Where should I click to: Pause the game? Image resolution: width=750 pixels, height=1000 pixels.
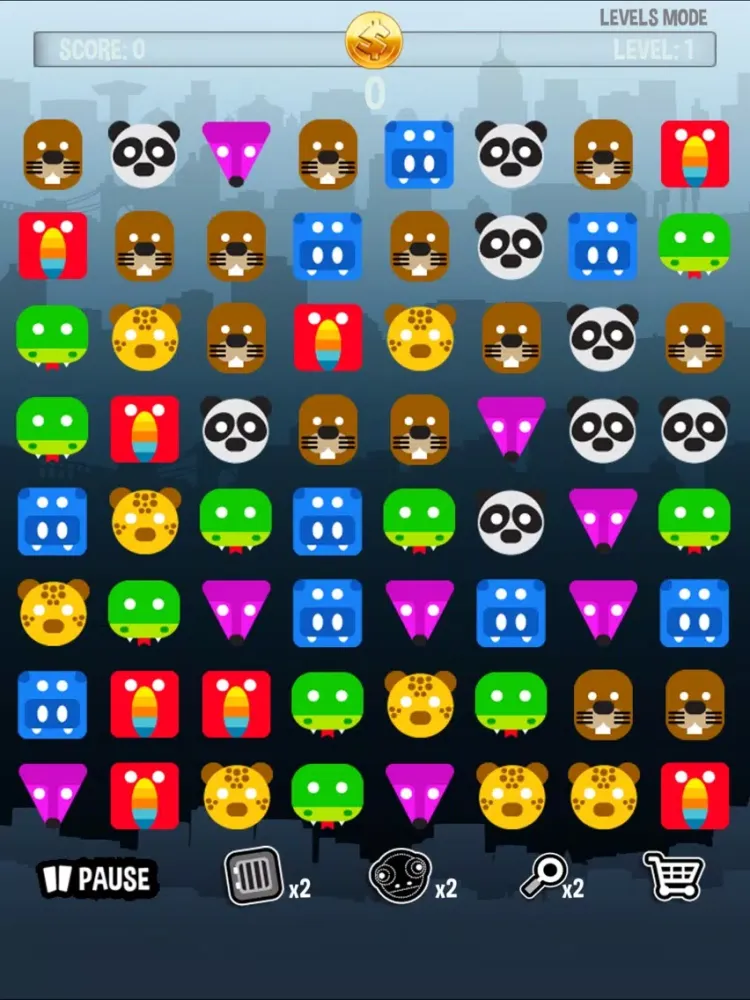click(99, 879)
